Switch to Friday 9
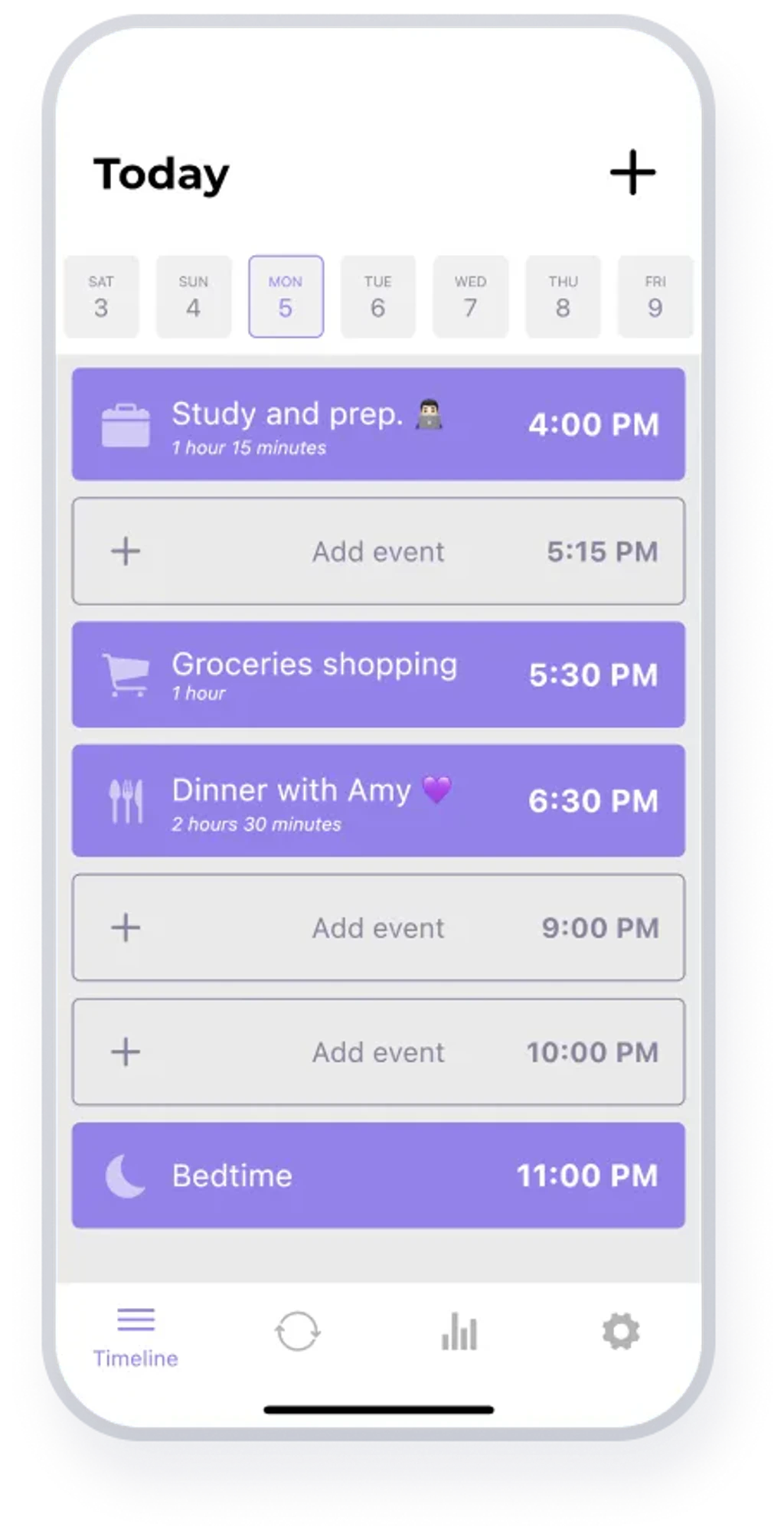The height and width of the screenshot is (1537, 784). [655, 296]
